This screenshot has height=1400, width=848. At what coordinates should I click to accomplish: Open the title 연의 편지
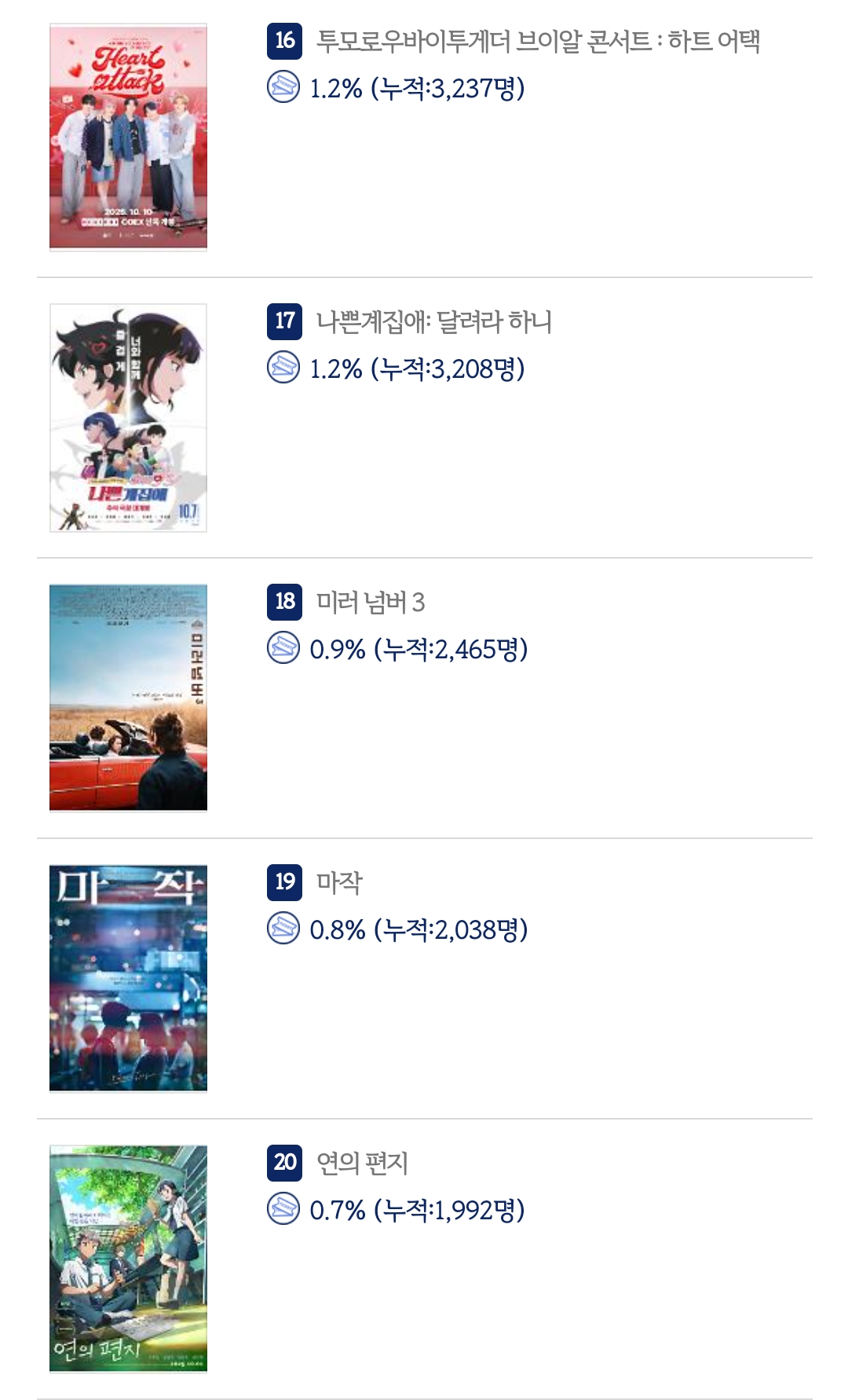(362, 1163)
